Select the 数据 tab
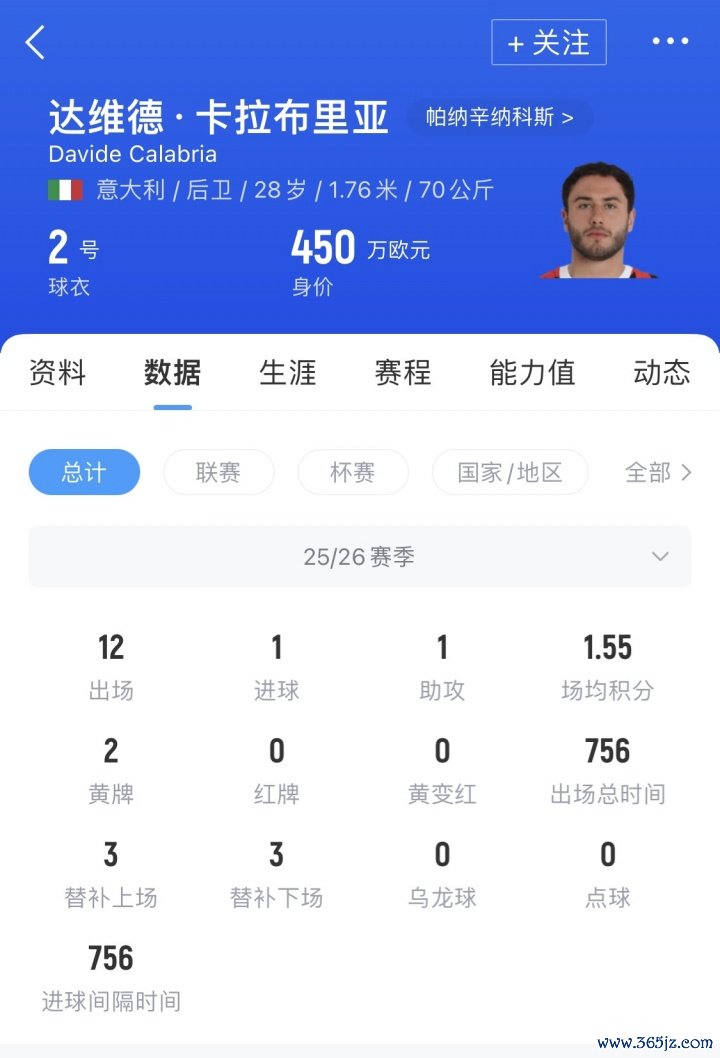 tap(172, 373)
